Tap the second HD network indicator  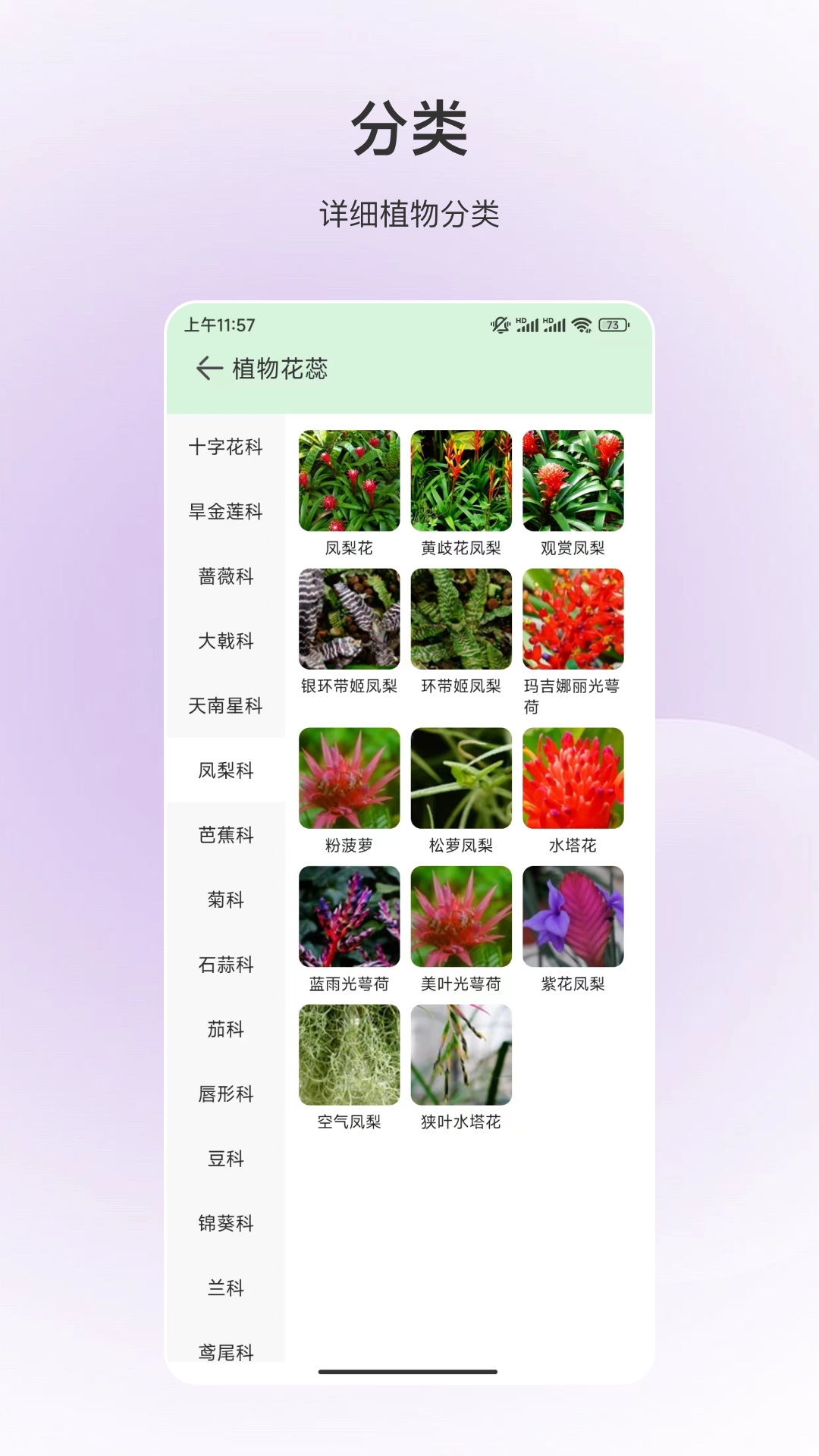tap(554, 323)
